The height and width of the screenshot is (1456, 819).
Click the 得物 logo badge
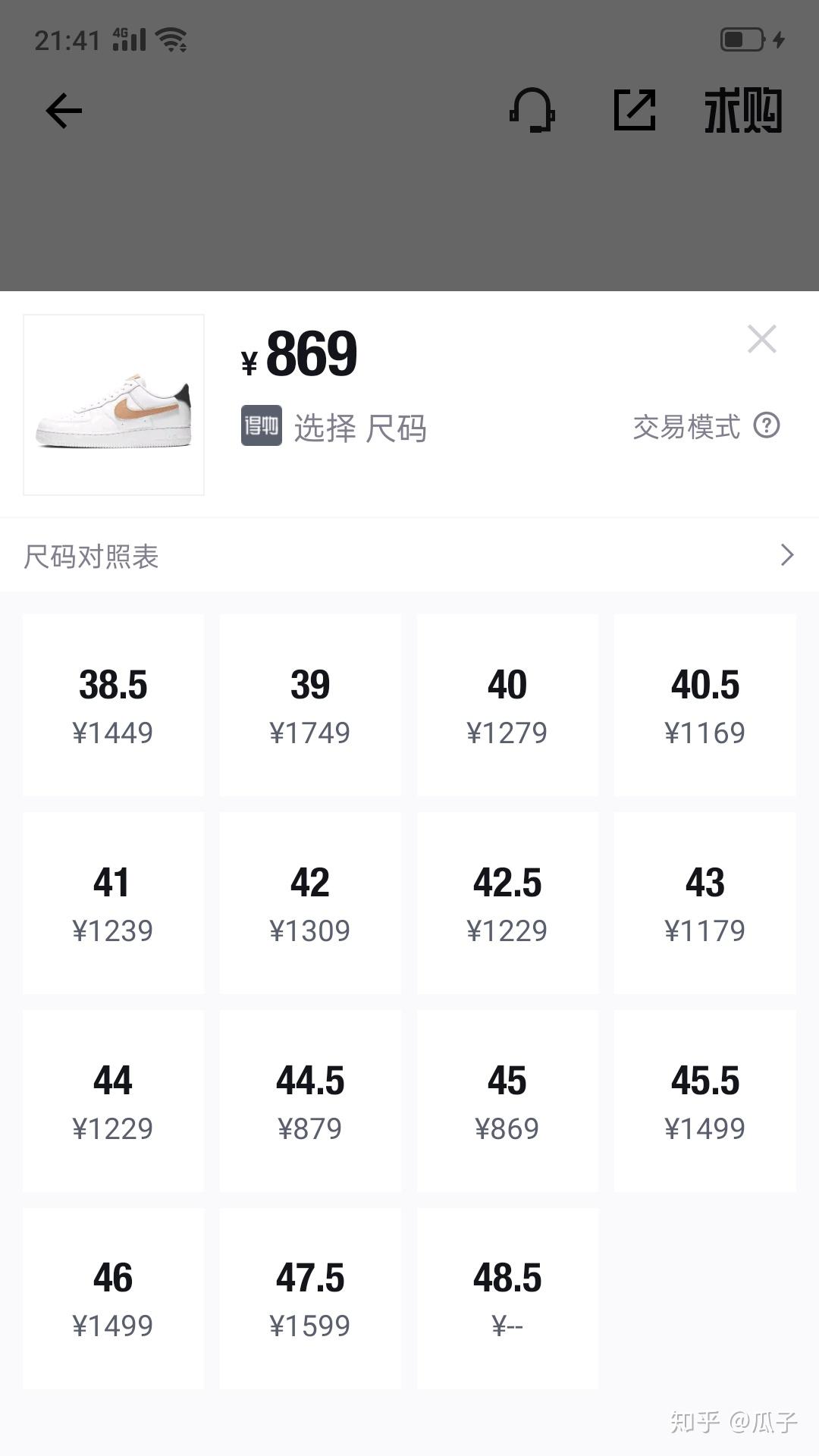(x=262, y=428)
